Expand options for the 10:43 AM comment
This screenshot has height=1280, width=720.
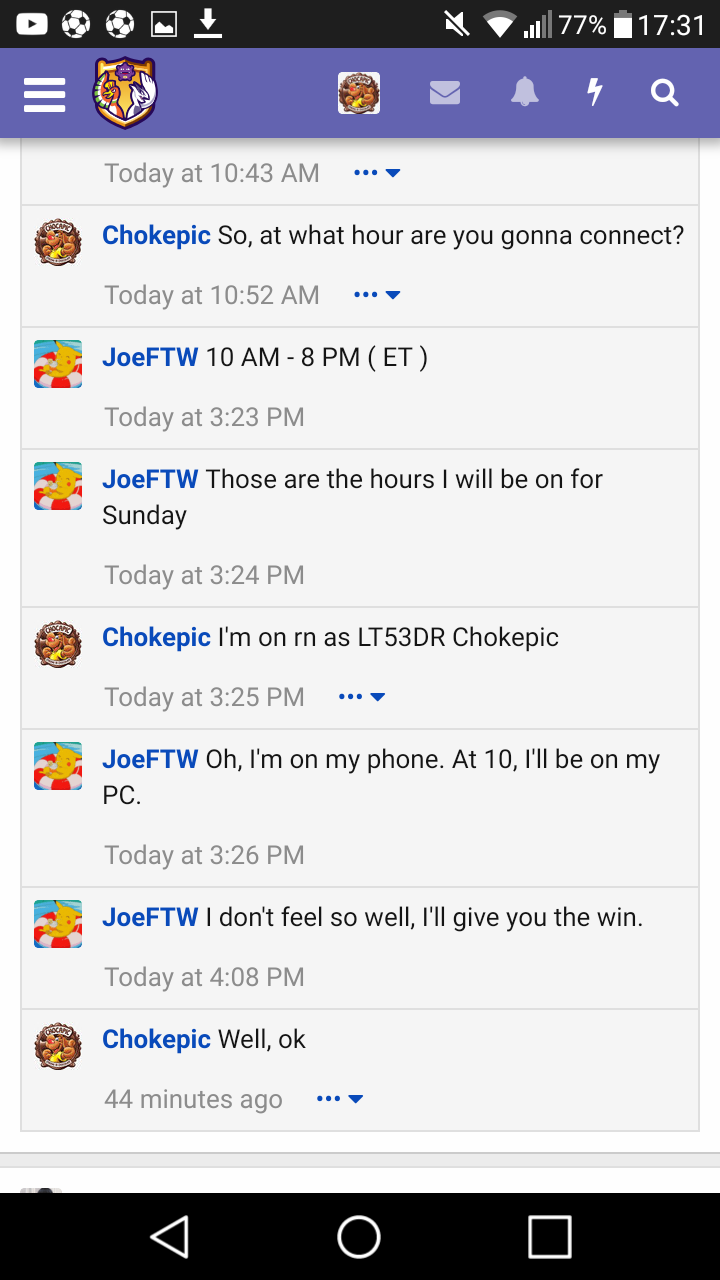click(x=377, y=173)
